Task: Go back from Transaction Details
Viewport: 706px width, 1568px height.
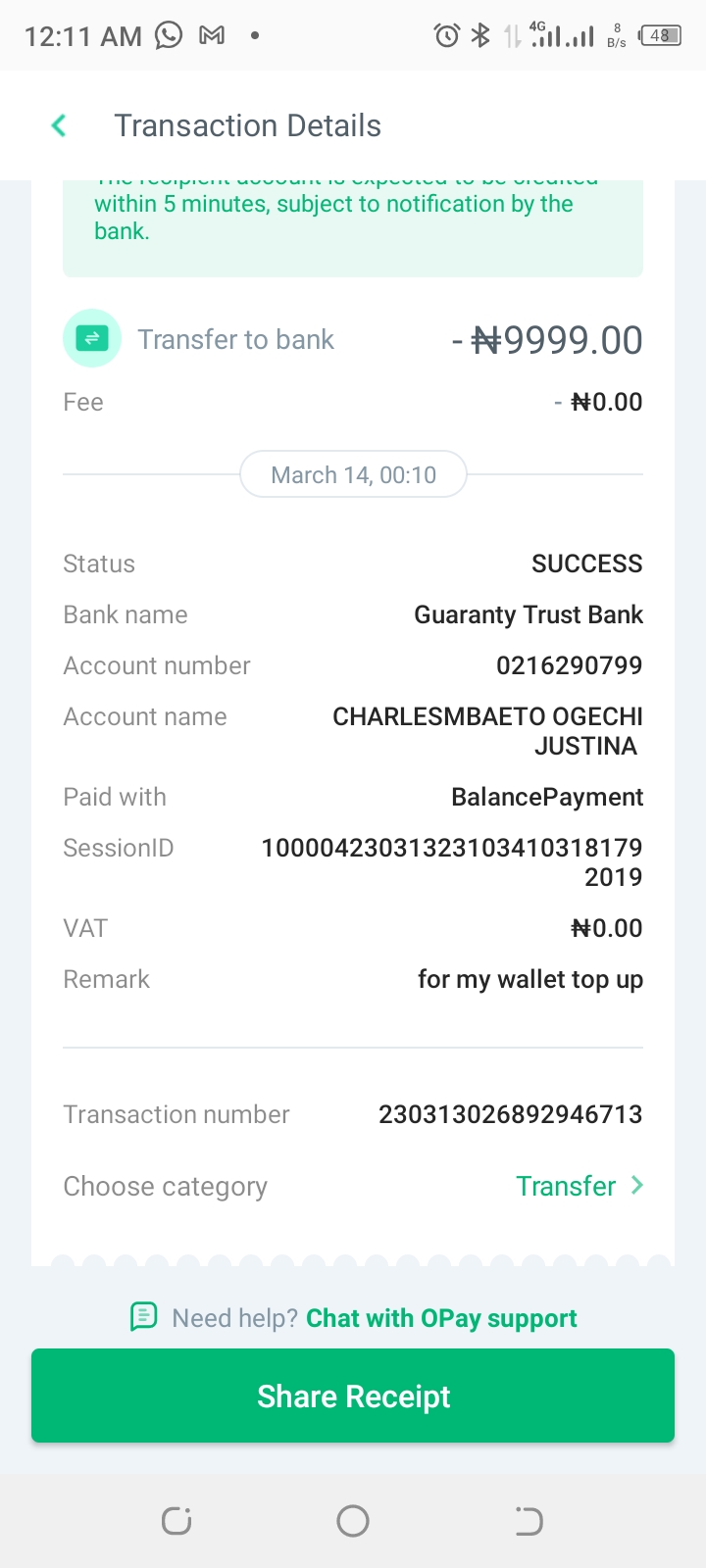Action: click(x=59, y=125)
